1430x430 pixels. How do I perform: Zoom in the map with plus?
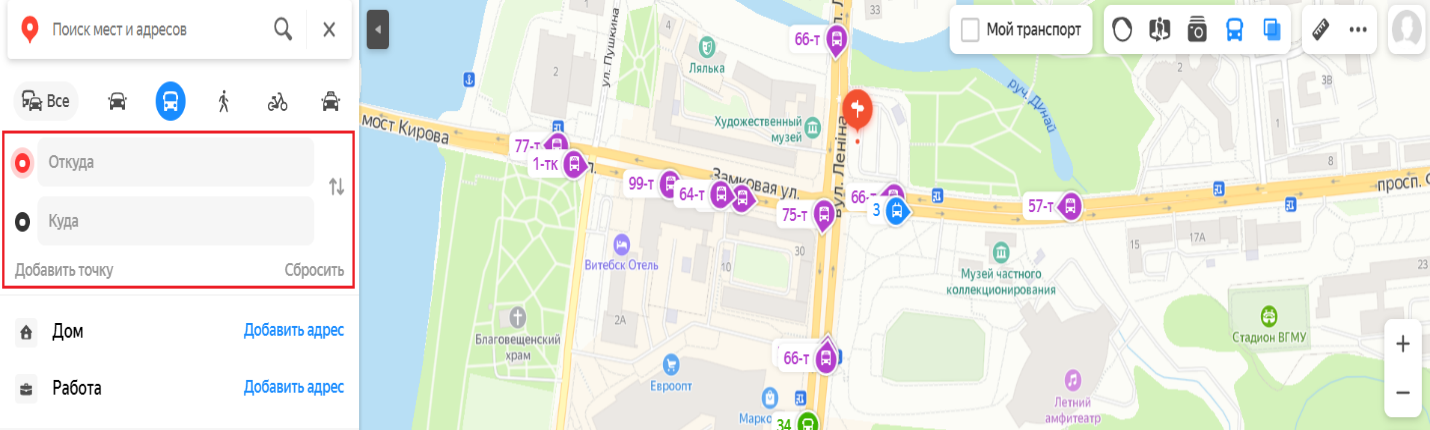click(1402, 344)
